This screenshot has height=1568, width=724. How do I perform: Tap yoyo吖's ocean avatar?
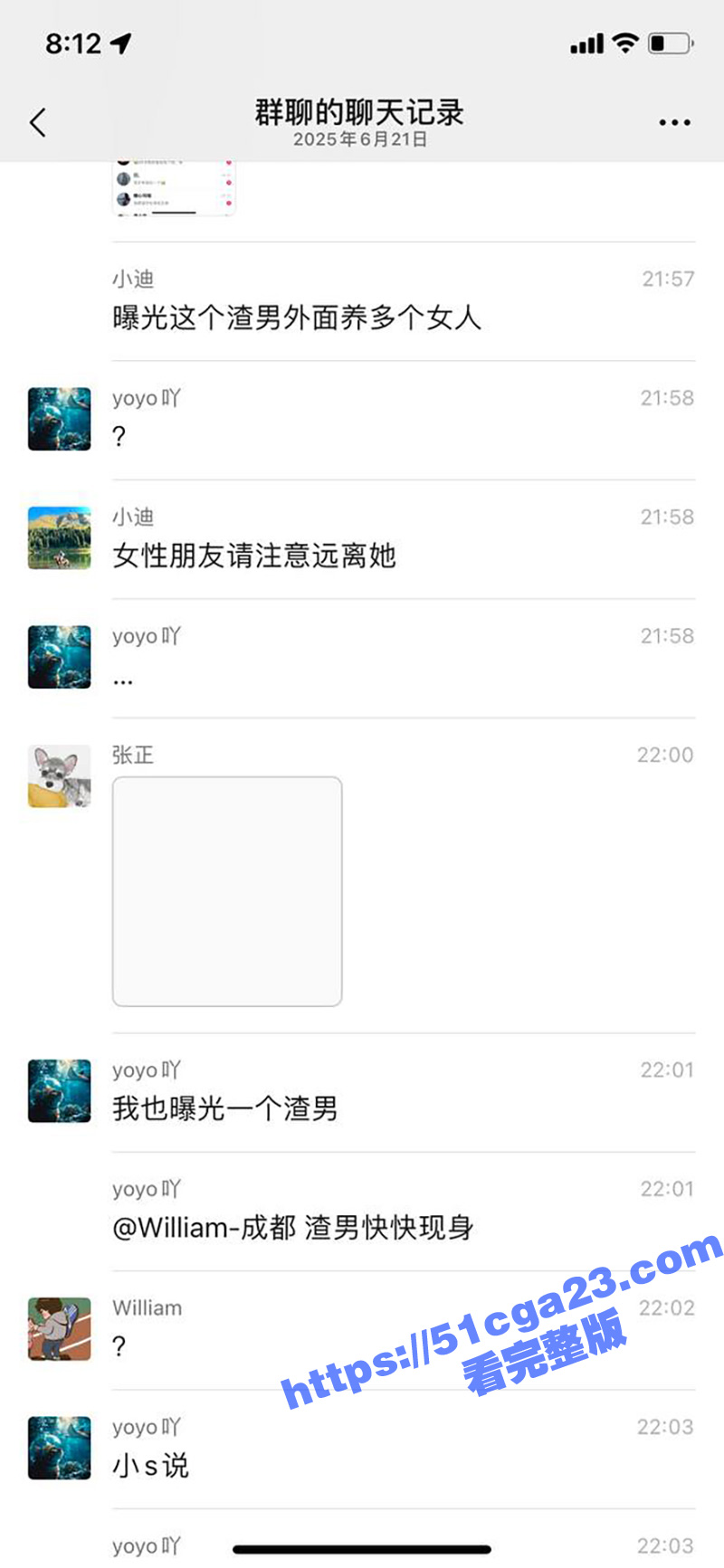click(58, 417)
